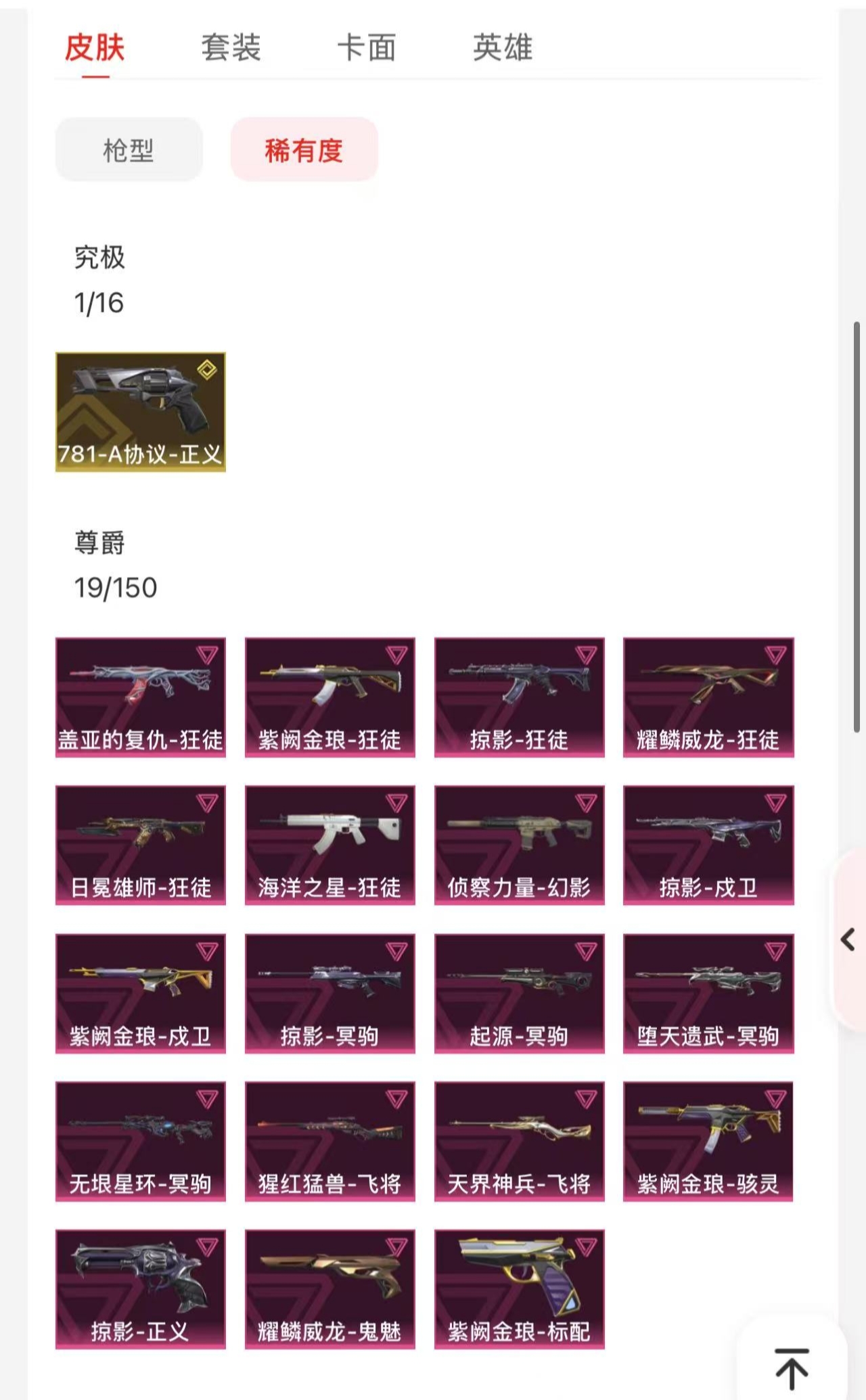
Task: Open the 耀鳞威龙-狂徒 skin
Action: coord(708,697)
